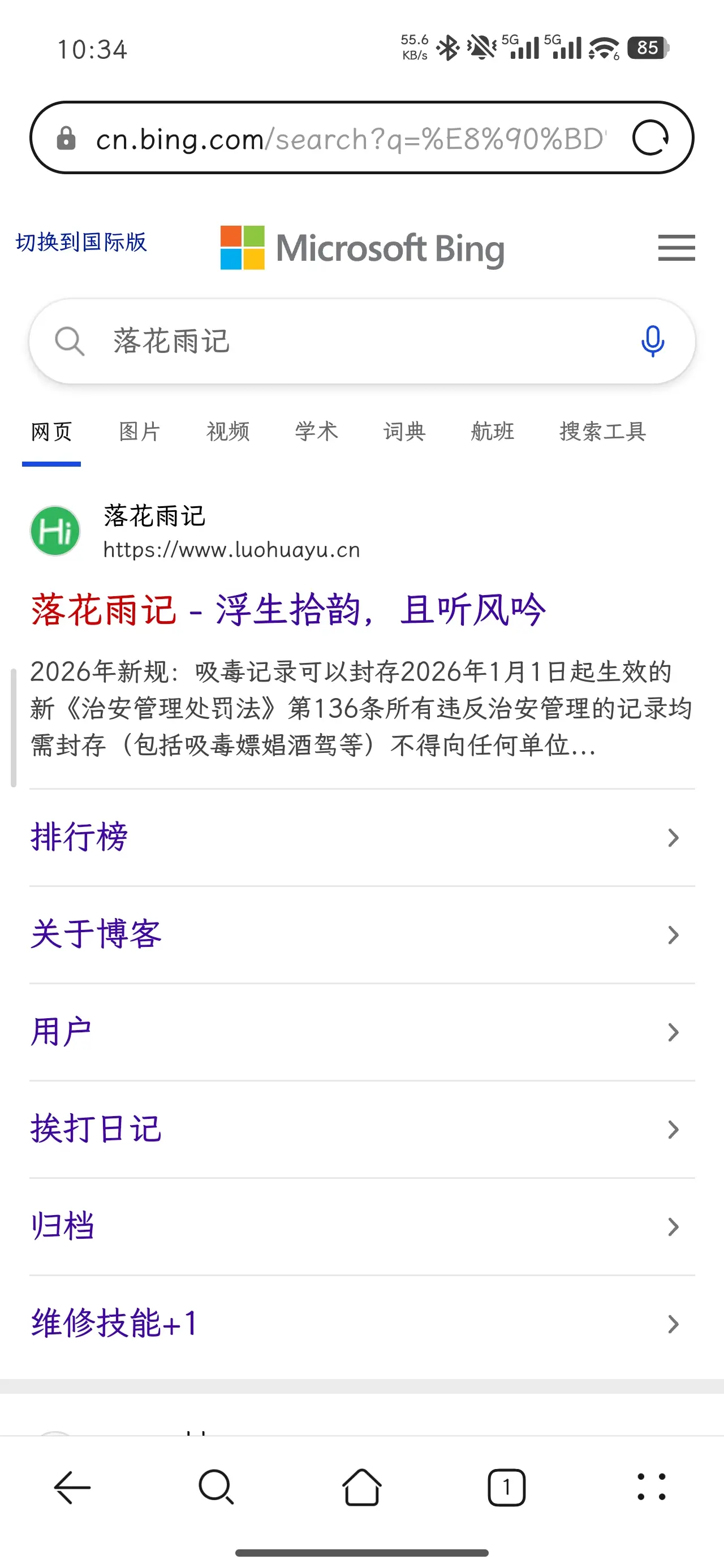Screen dimensions: 724x1568
Task: Click the 落花雨记 site favicon
Action: [x=55, y=530]
